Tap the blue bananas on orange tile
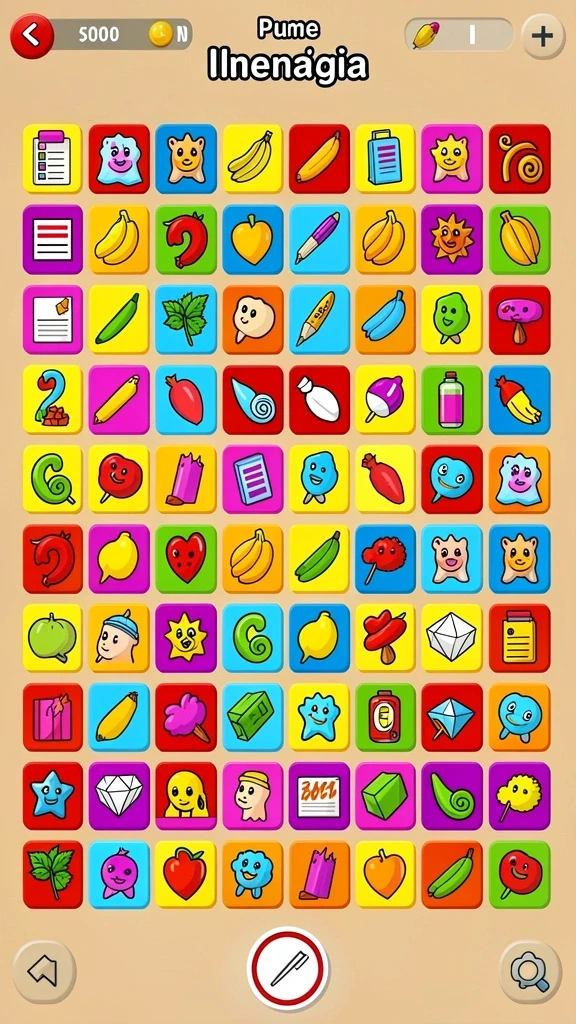Viewport: 576px width, 1024px height. coord(385,319)
